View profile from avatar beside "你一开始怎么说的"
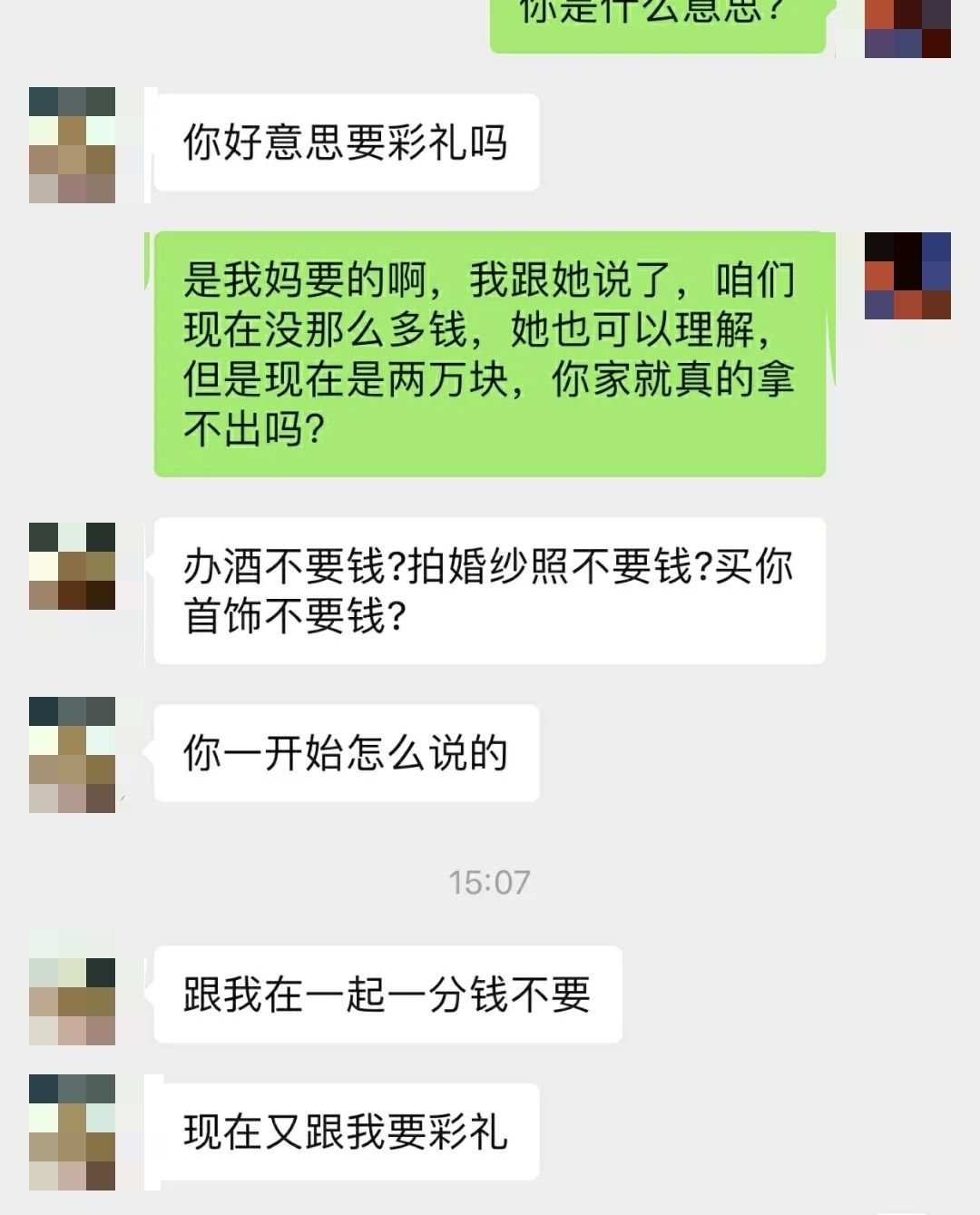This screenshot has width=980, height=1215. (72, 754)
